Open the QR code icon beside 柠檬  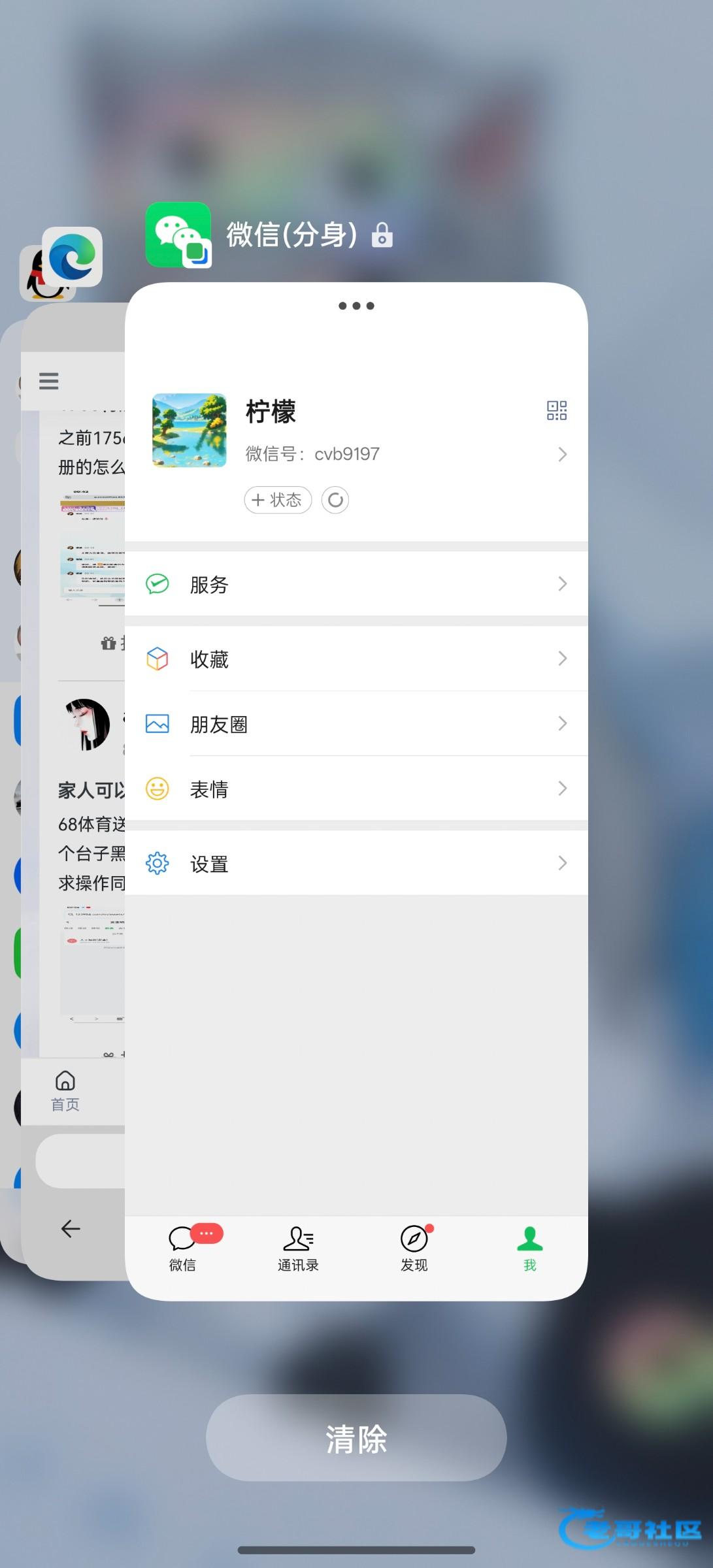coord(556,410)
